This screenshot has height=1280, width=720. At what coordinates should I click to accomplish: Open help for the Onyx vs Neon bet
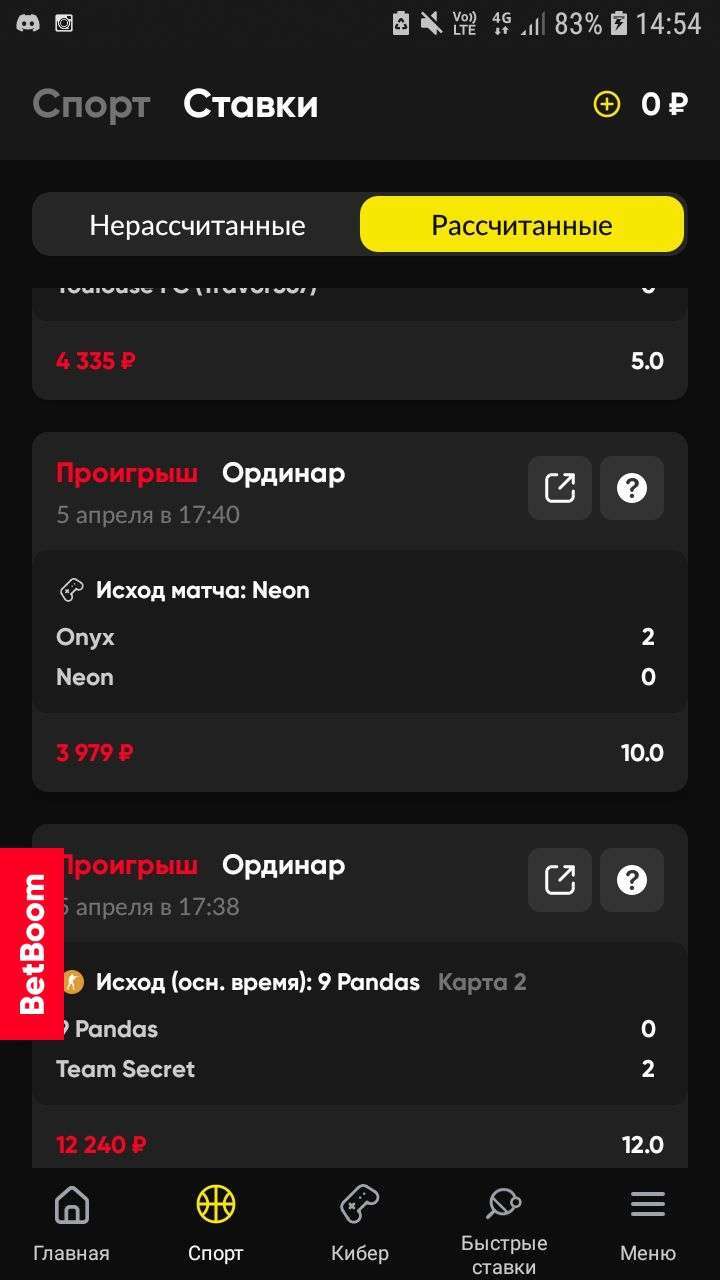point(632,488)
